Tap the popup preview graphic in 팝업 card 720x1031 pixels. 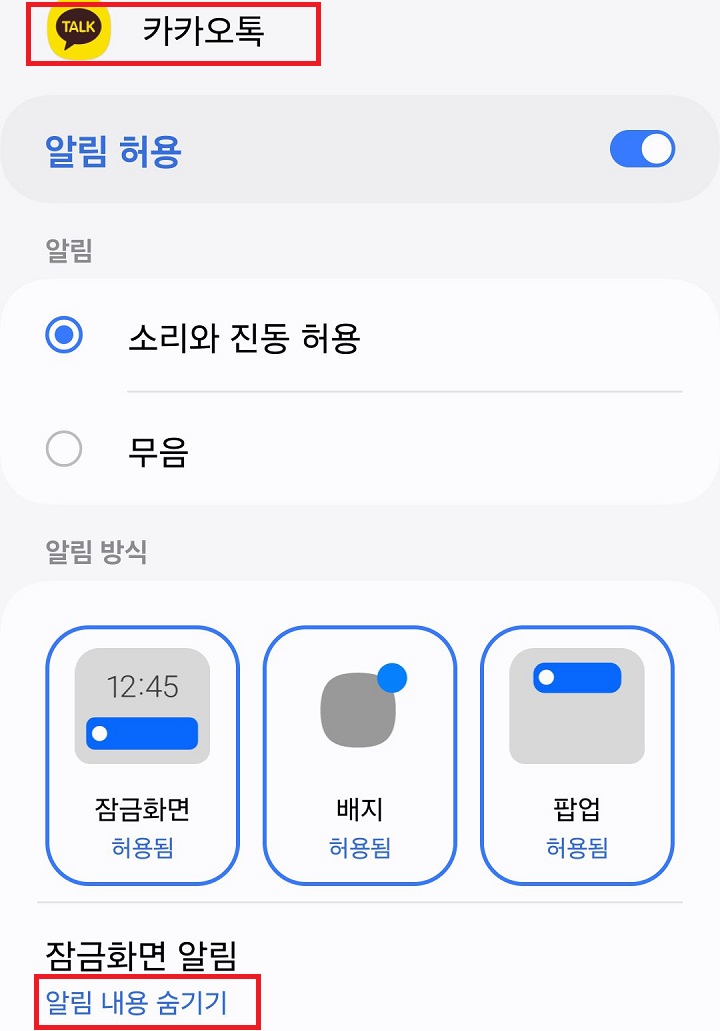pyautogui.click(x=578, y=703)
